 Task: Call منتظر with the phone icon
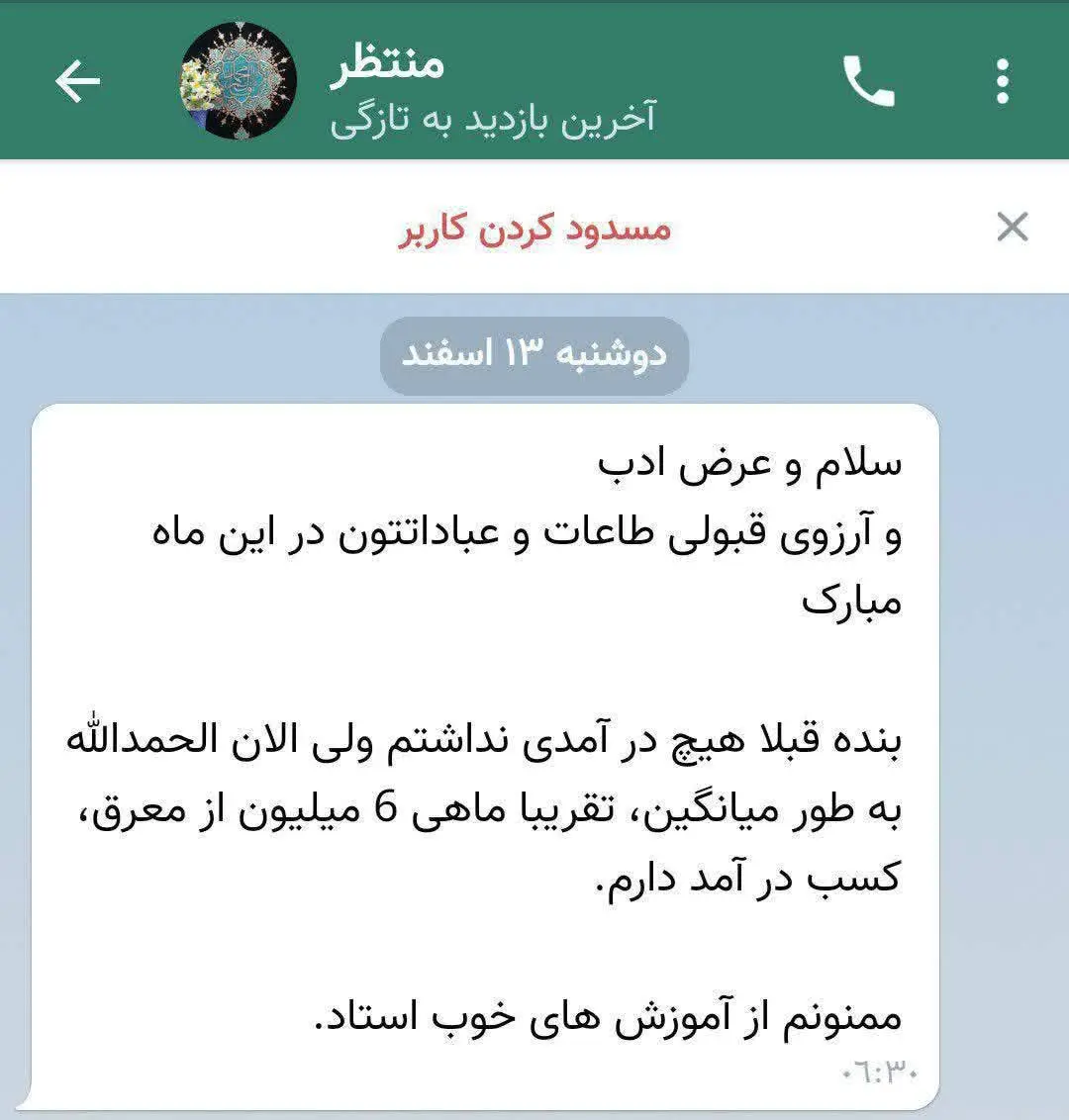tap(868, 81)
